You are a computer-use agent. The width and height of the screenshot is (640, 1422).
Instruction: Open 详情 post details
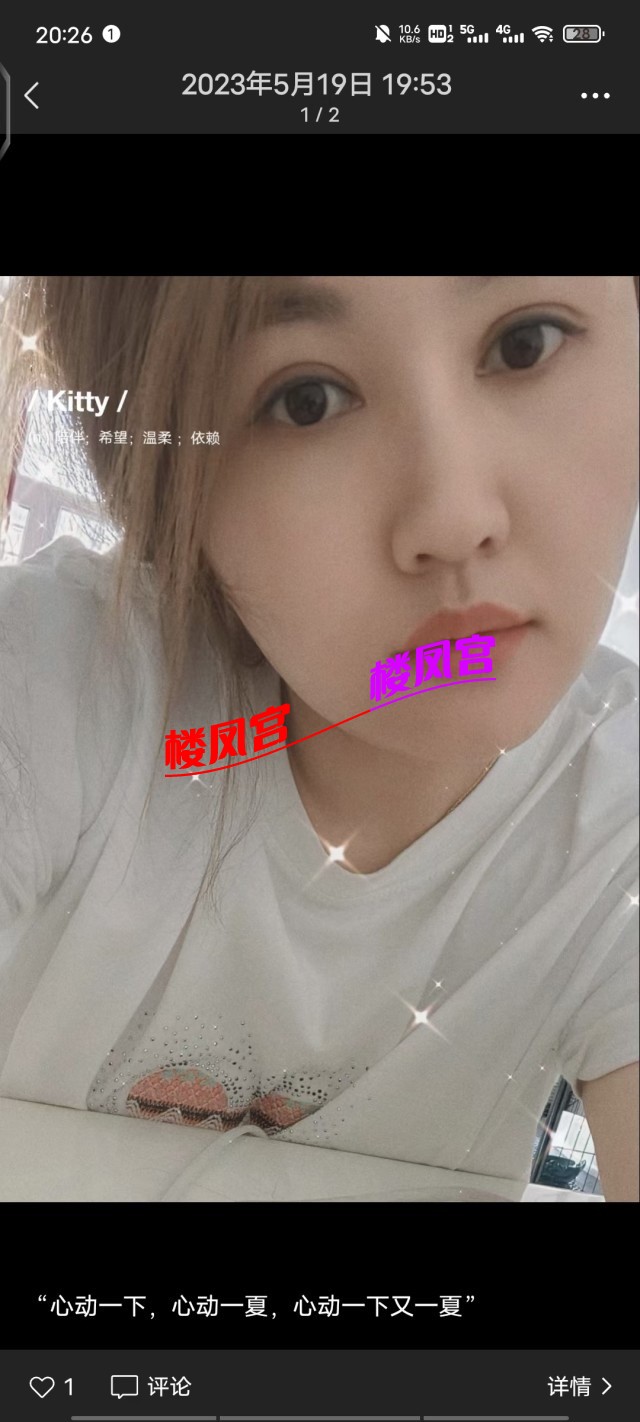pyautogui.click(x=579, y=1387)
